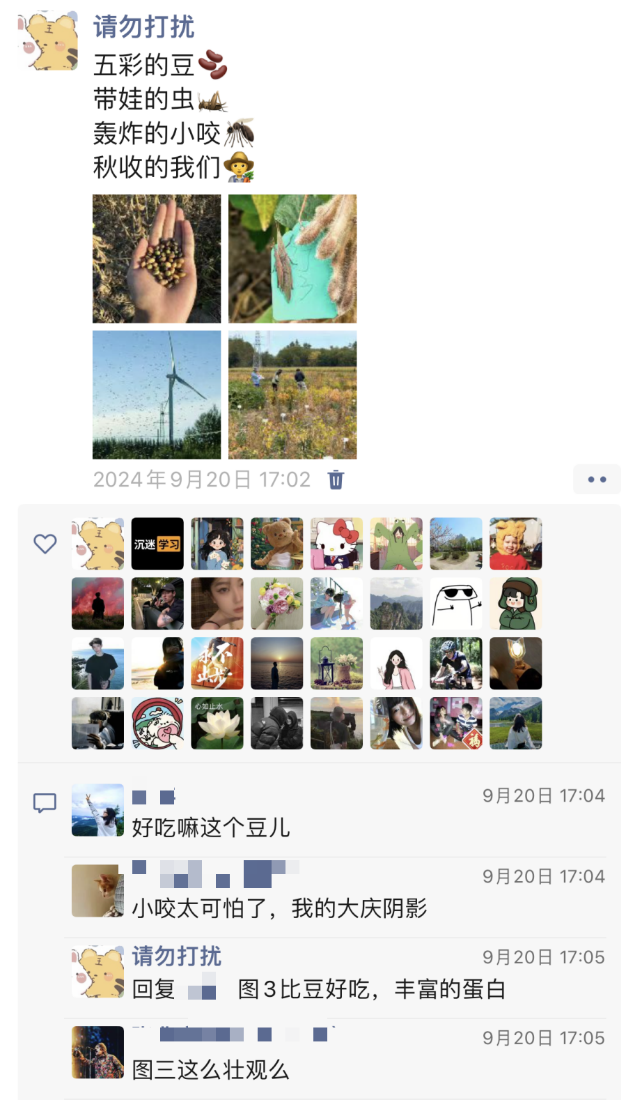
Task: Tap the 请勿打扰 username above the post
Action: click(144, 27)
